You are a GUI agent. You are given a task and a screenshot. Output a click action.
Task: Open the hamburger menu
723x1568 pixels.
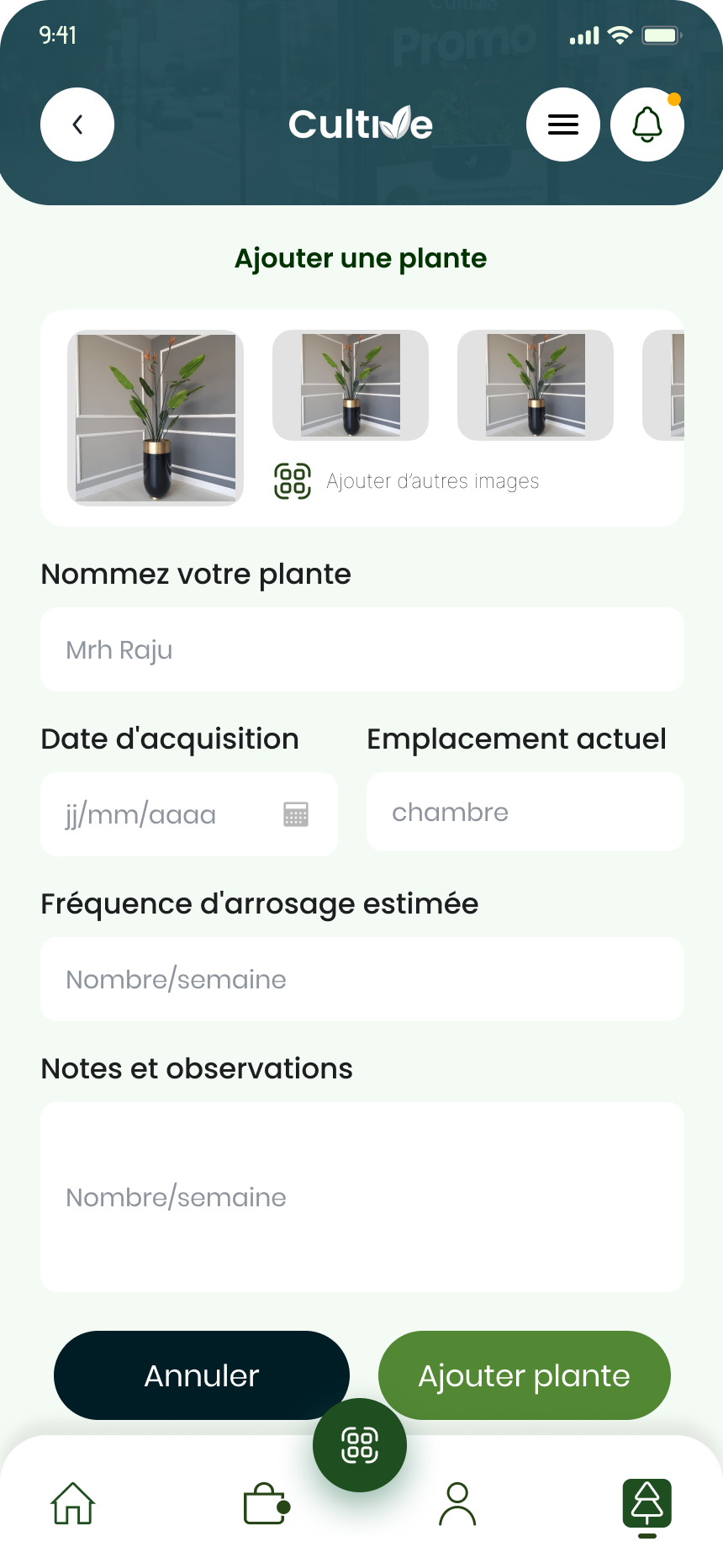[x=563, y=124]
